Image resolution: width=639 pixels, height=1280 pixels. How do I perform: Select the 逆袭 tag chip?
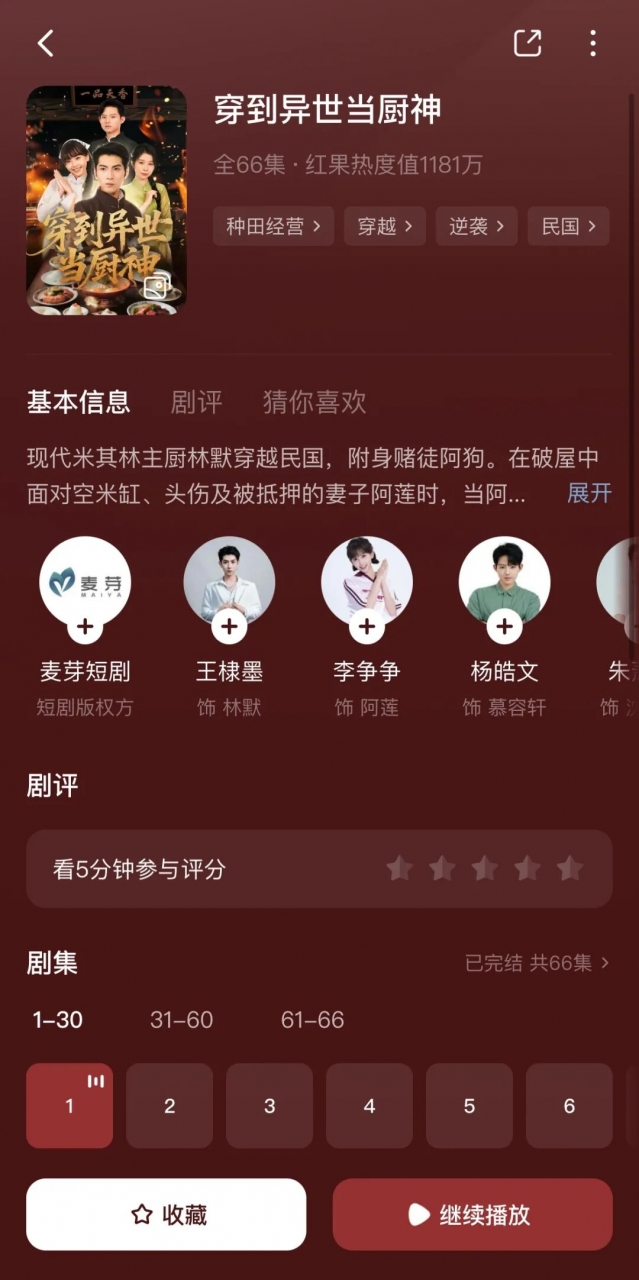476,226
